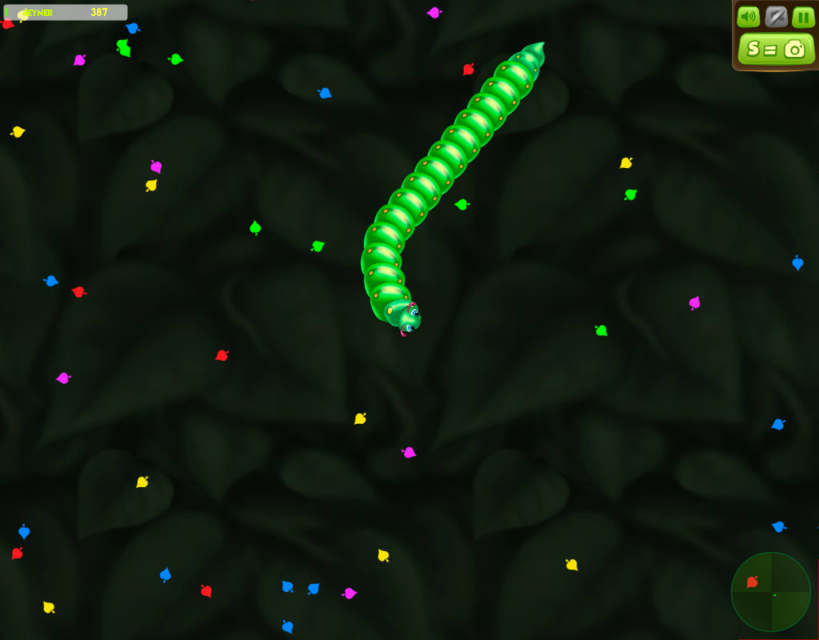This screenshot has width=819, height=640.
Task: Turn the muted music back on
Action: [776, 17]
